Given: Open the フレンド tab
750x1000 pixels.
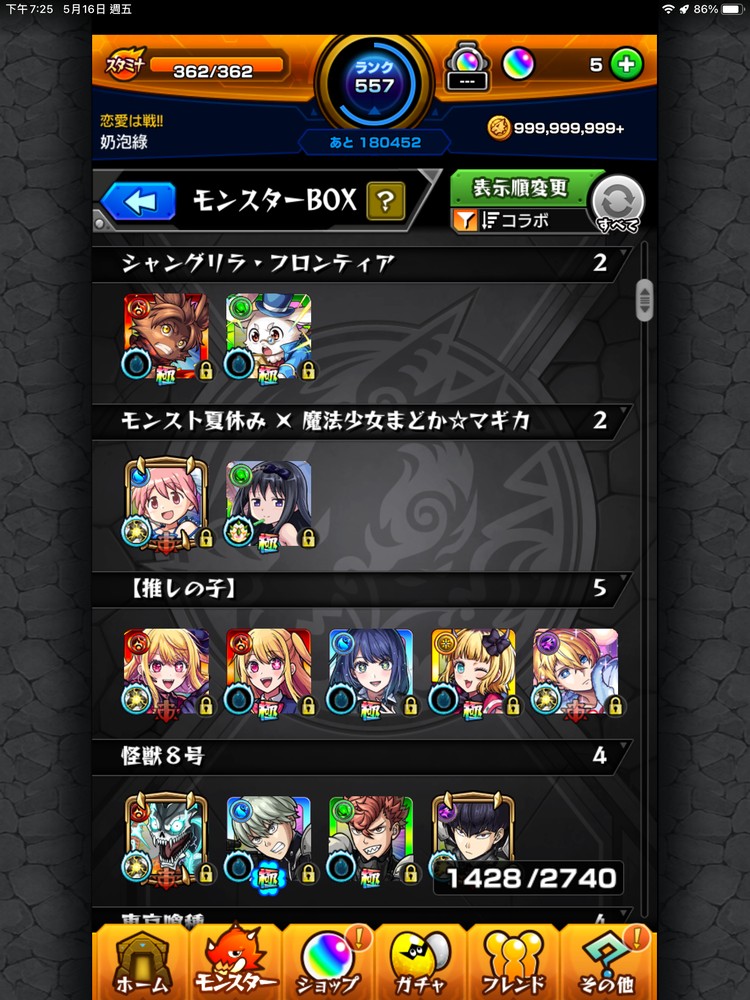Looking at the screenshot, I should click(x=514, y=965).
